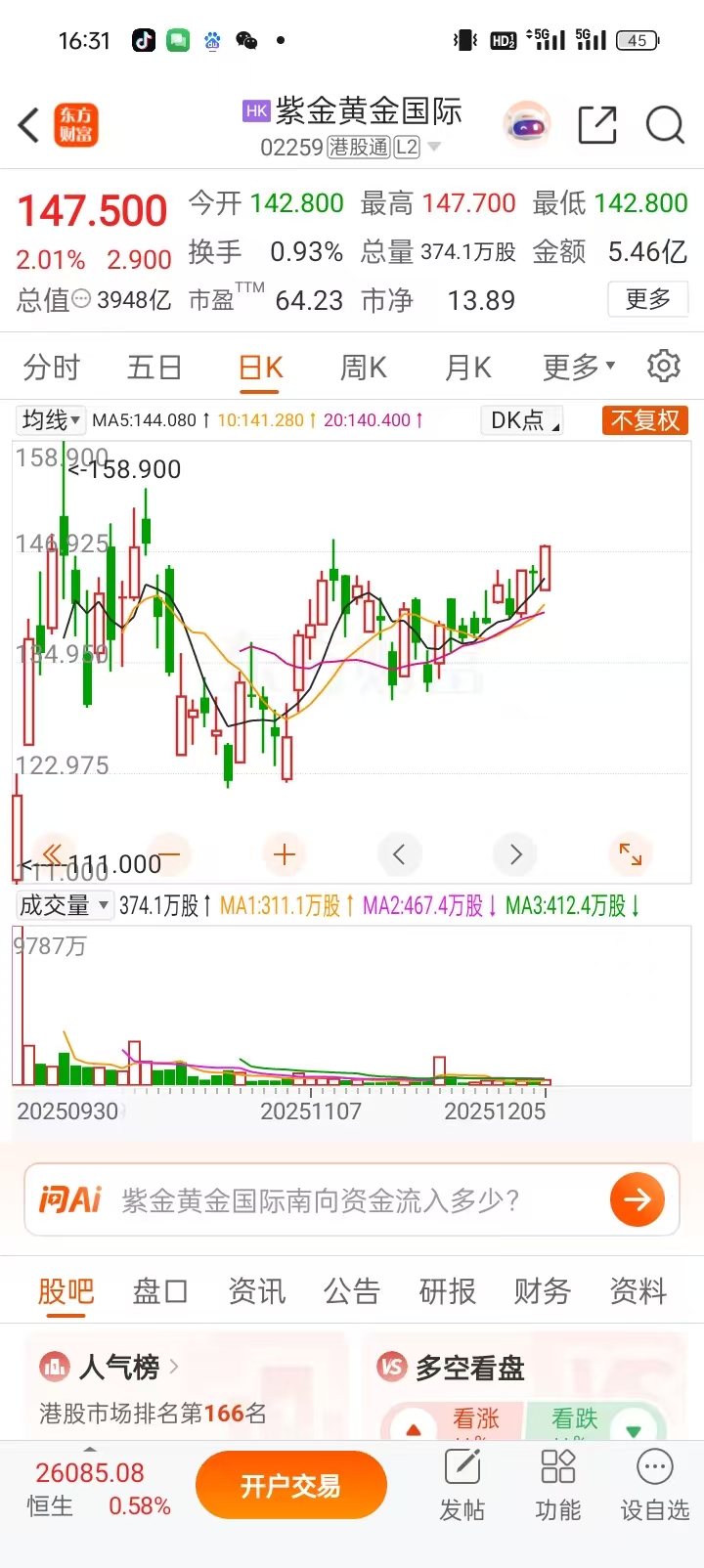Submit the 问AI suggested question

pos(637,1199)
